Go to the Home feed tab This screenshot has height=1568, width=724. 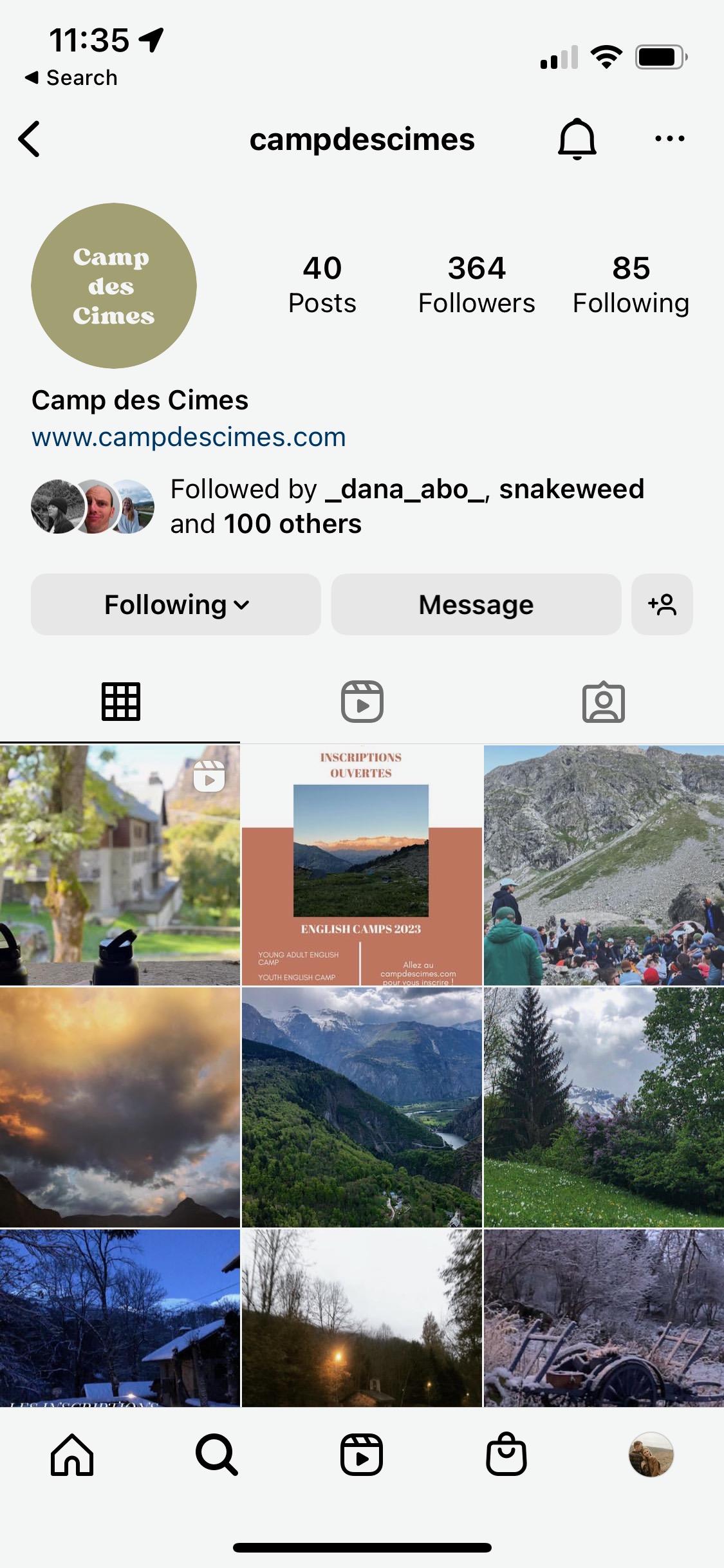click(72, 1455)
